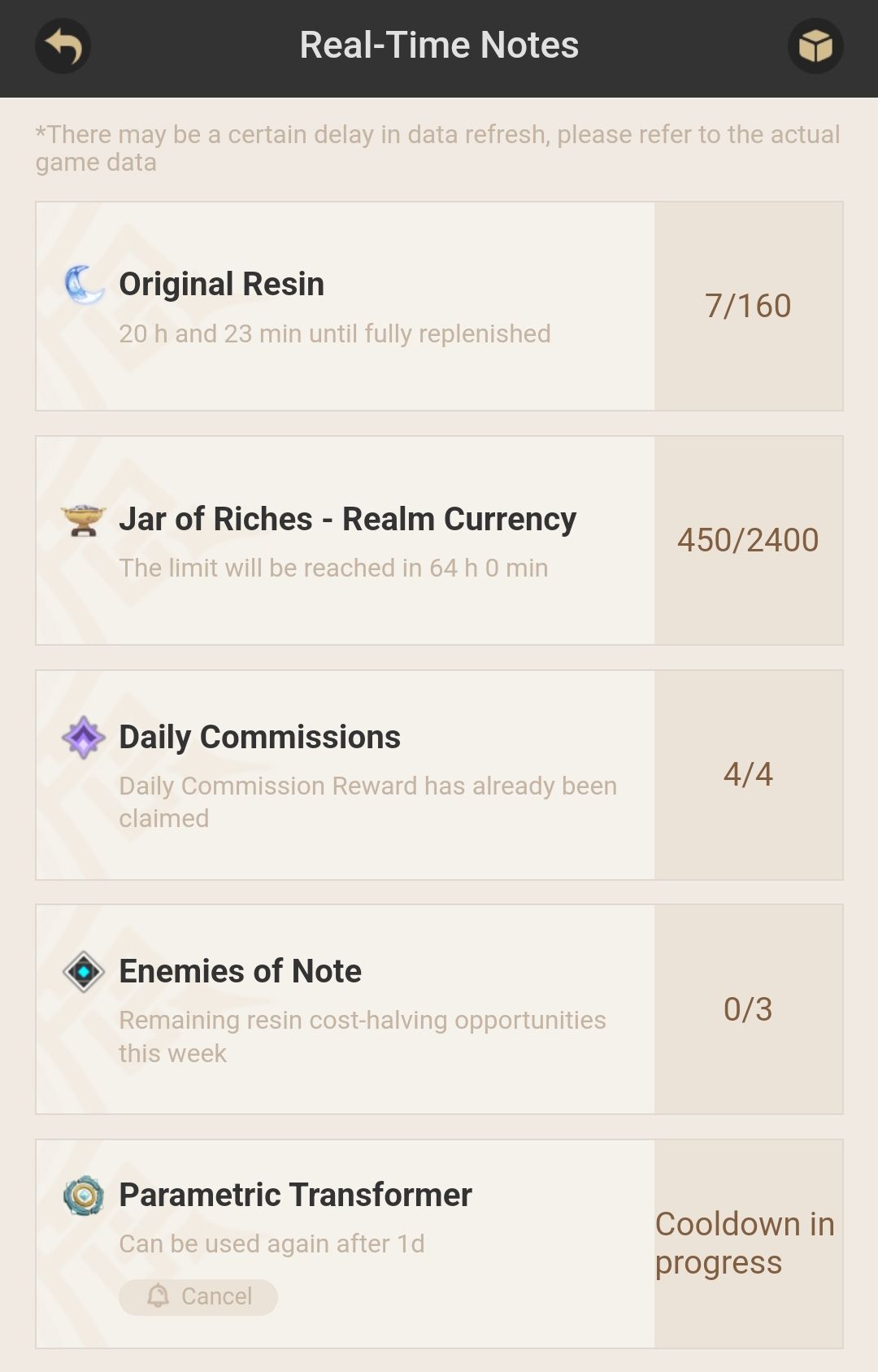878x1372 pixels.
Task: Click the back arrow icon
Action: pos(62,46)
